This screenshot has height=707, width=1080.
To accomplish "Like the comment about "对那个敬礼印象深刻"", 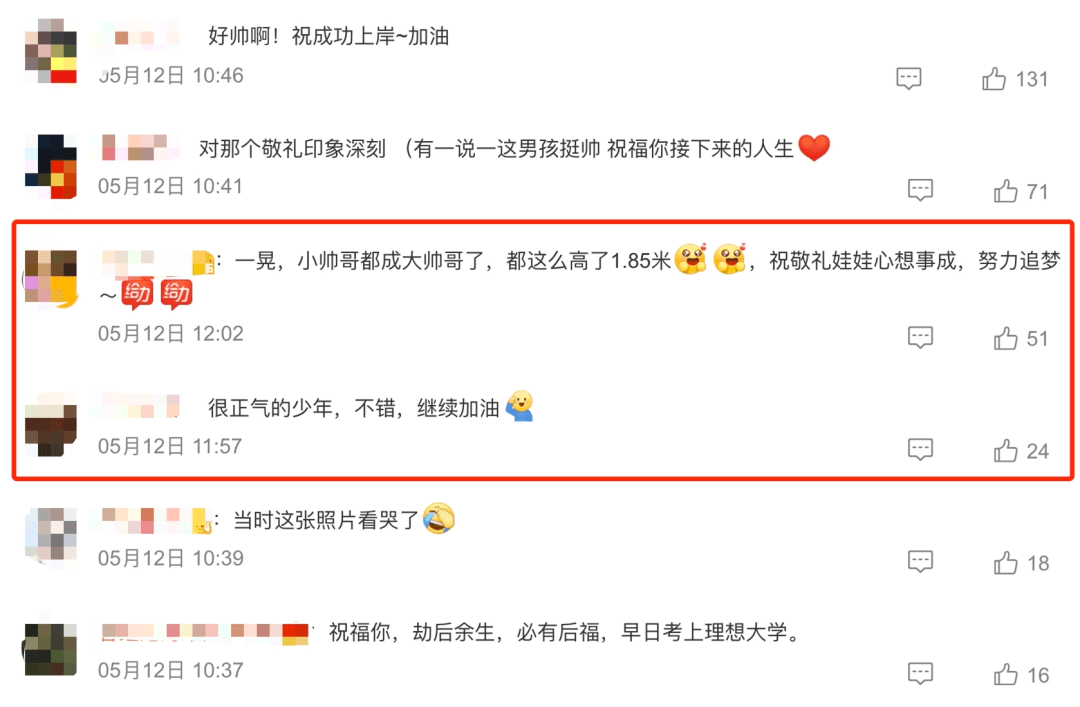I will pos(1005,190).
